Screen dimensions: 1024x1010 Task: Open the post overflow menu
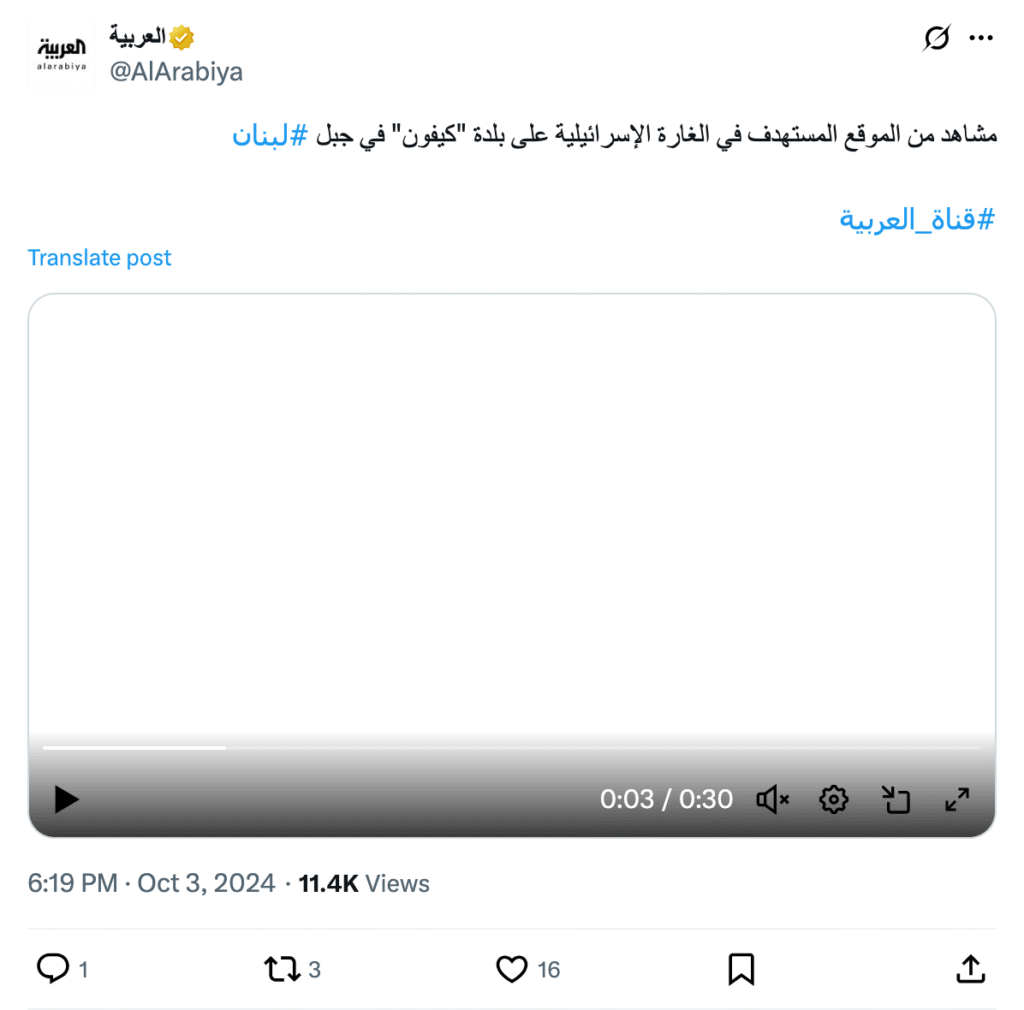[981, 39]
